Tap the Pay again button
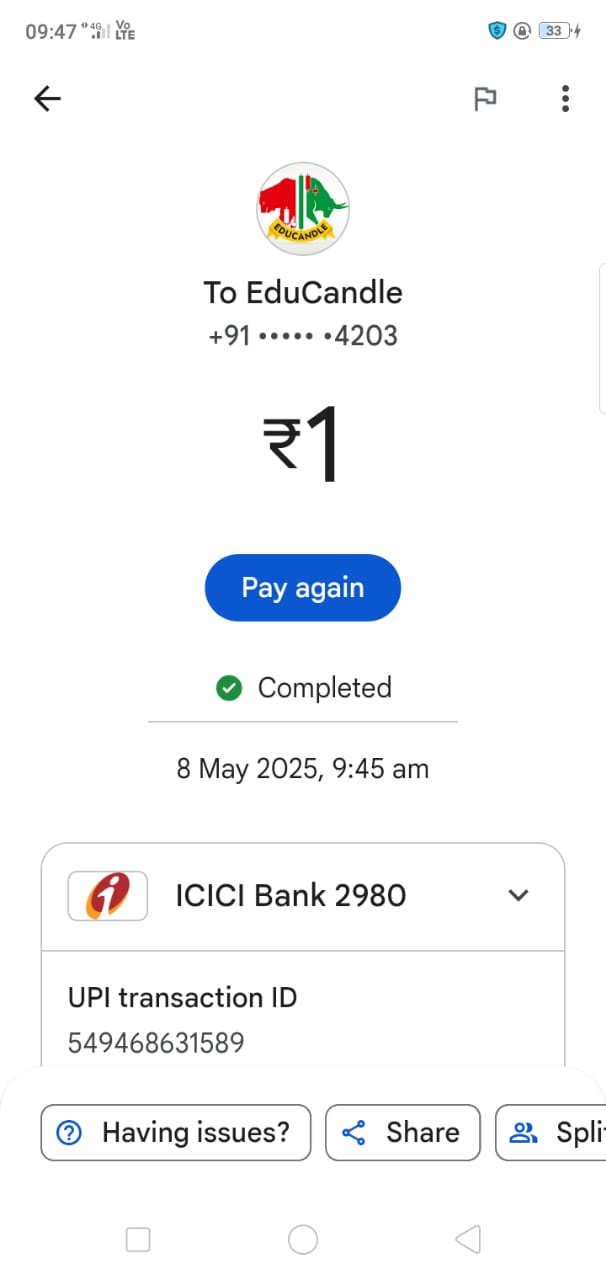This screenshot has width=606, height=1280. point(302,588)
